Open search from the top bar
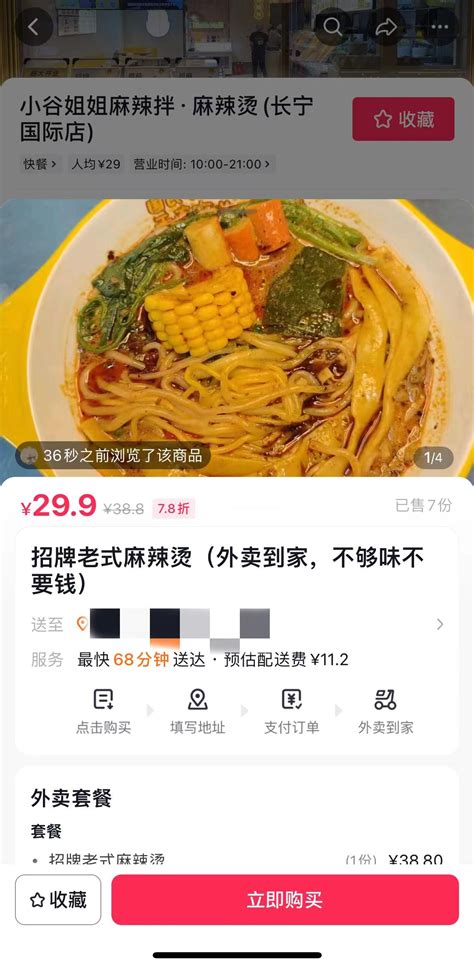Screen dimensions: 474x968 click(333, 27)
